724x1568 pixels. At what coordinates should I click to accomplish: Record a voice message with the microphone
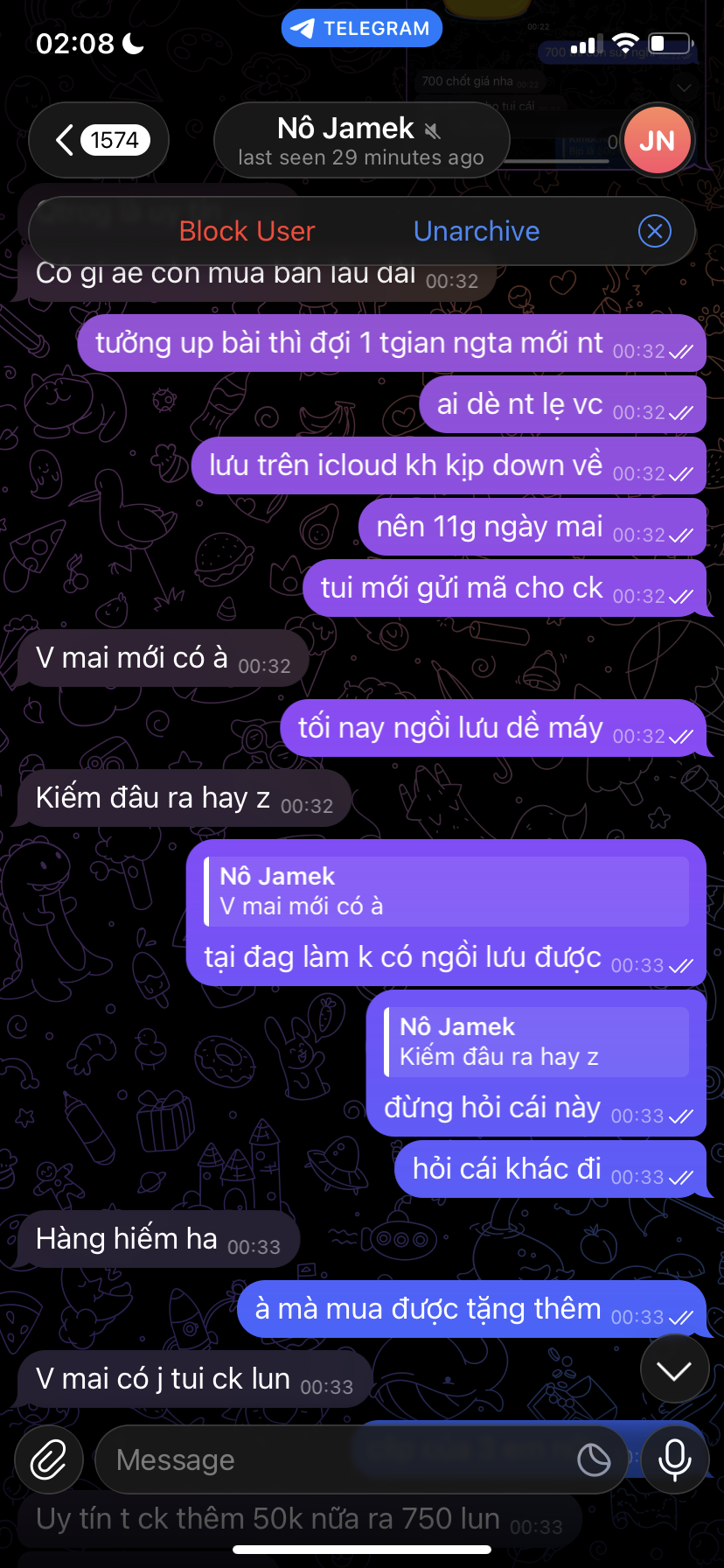[x=674, y=1459]
